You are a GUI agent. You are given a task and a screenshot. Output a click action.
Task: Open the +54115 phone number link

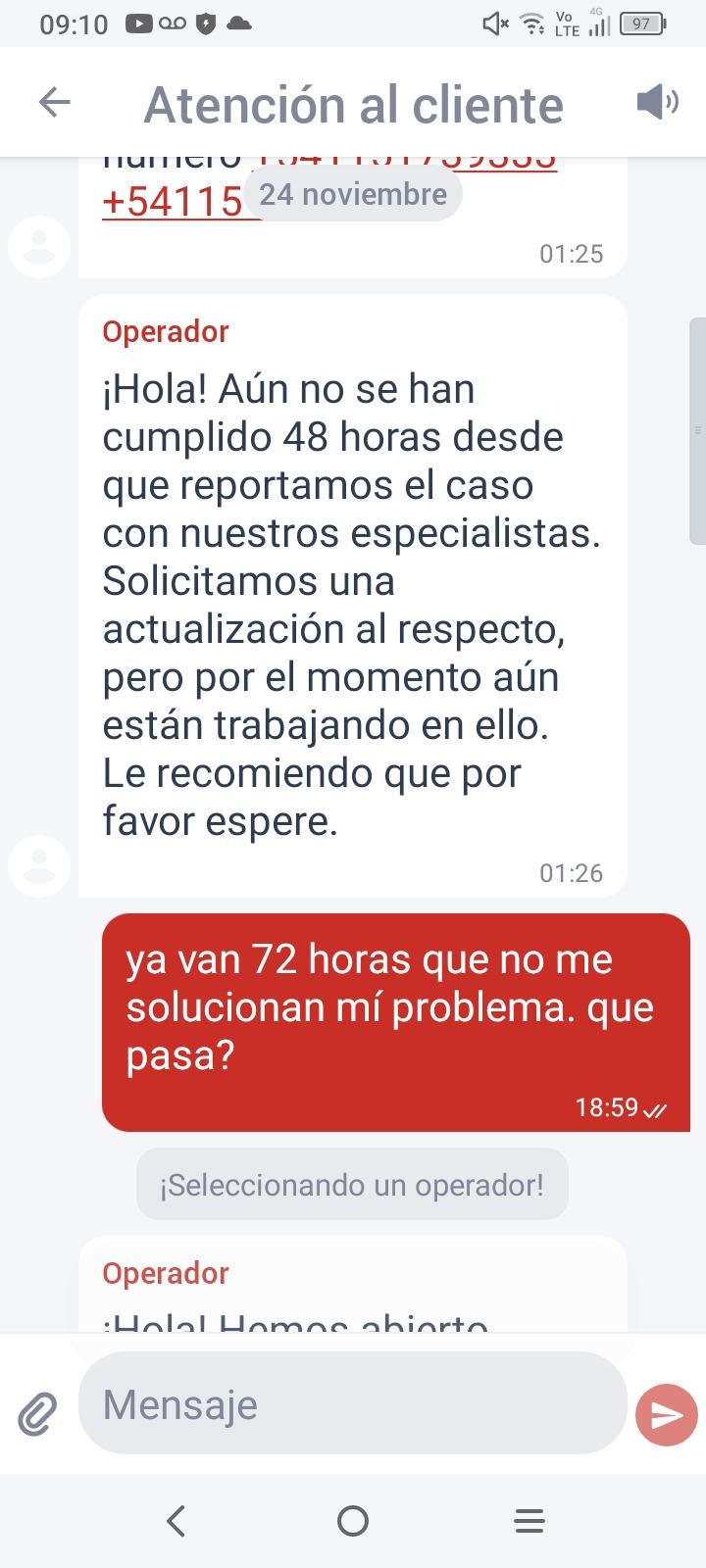click(173, 202)
